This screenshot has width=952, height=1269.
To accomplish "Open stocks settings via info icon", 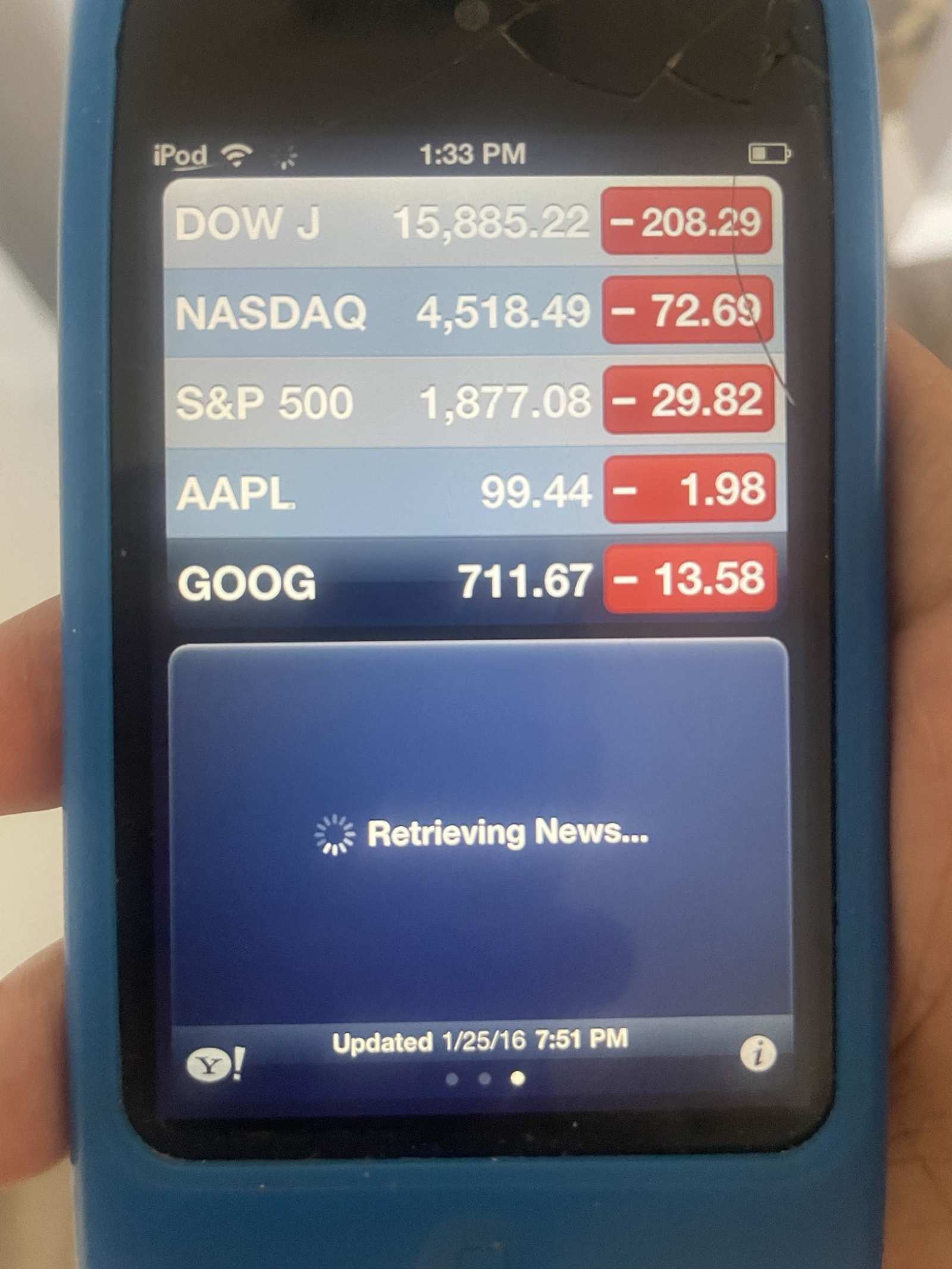I will click(x=758, y=1055).
